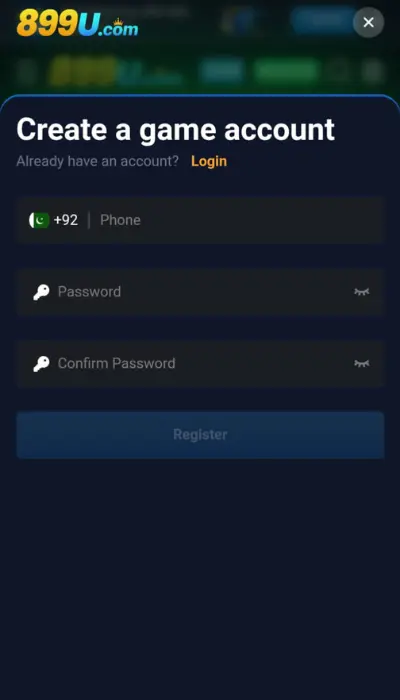Tap the Password field

tap(200, 292)
